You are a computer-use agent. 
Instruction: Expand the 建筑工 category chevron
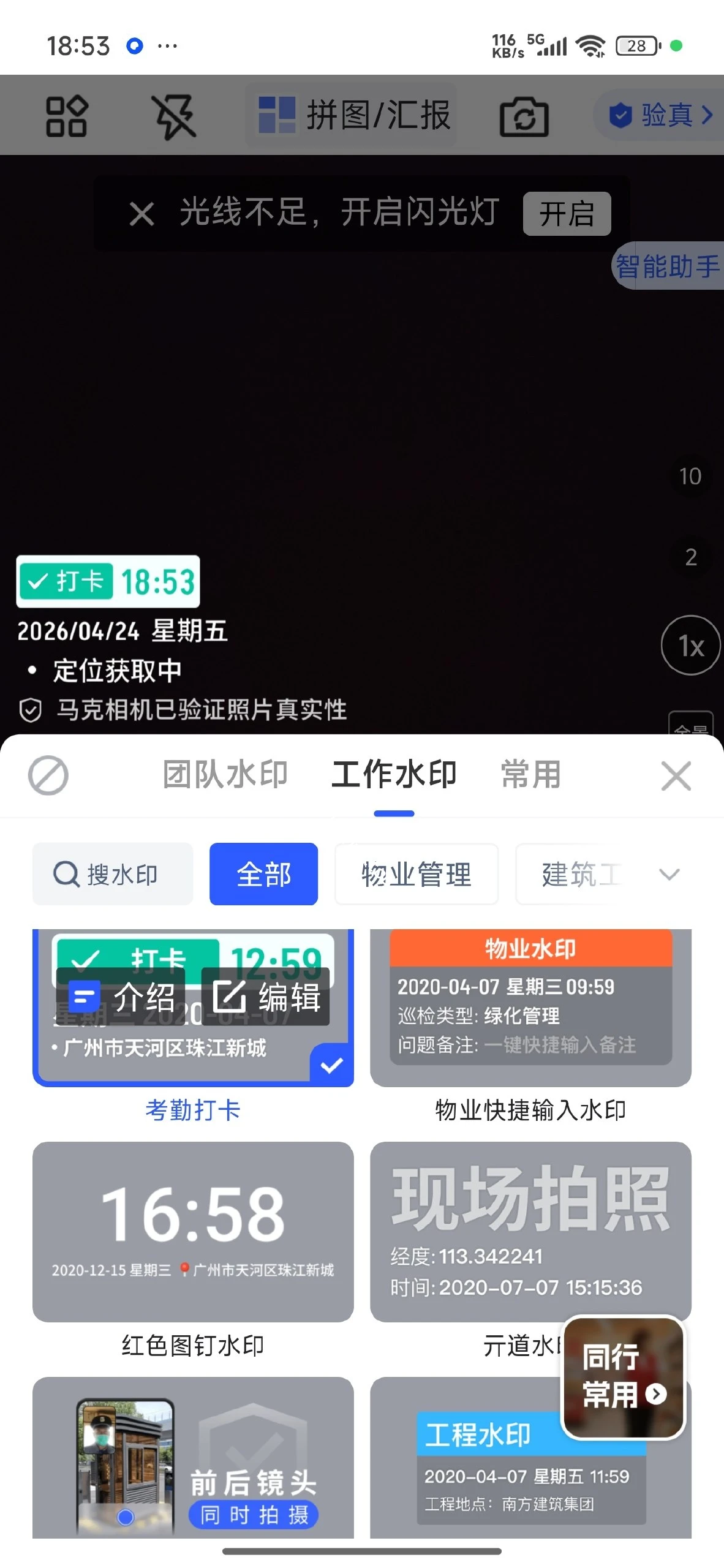tap(669, 874)
